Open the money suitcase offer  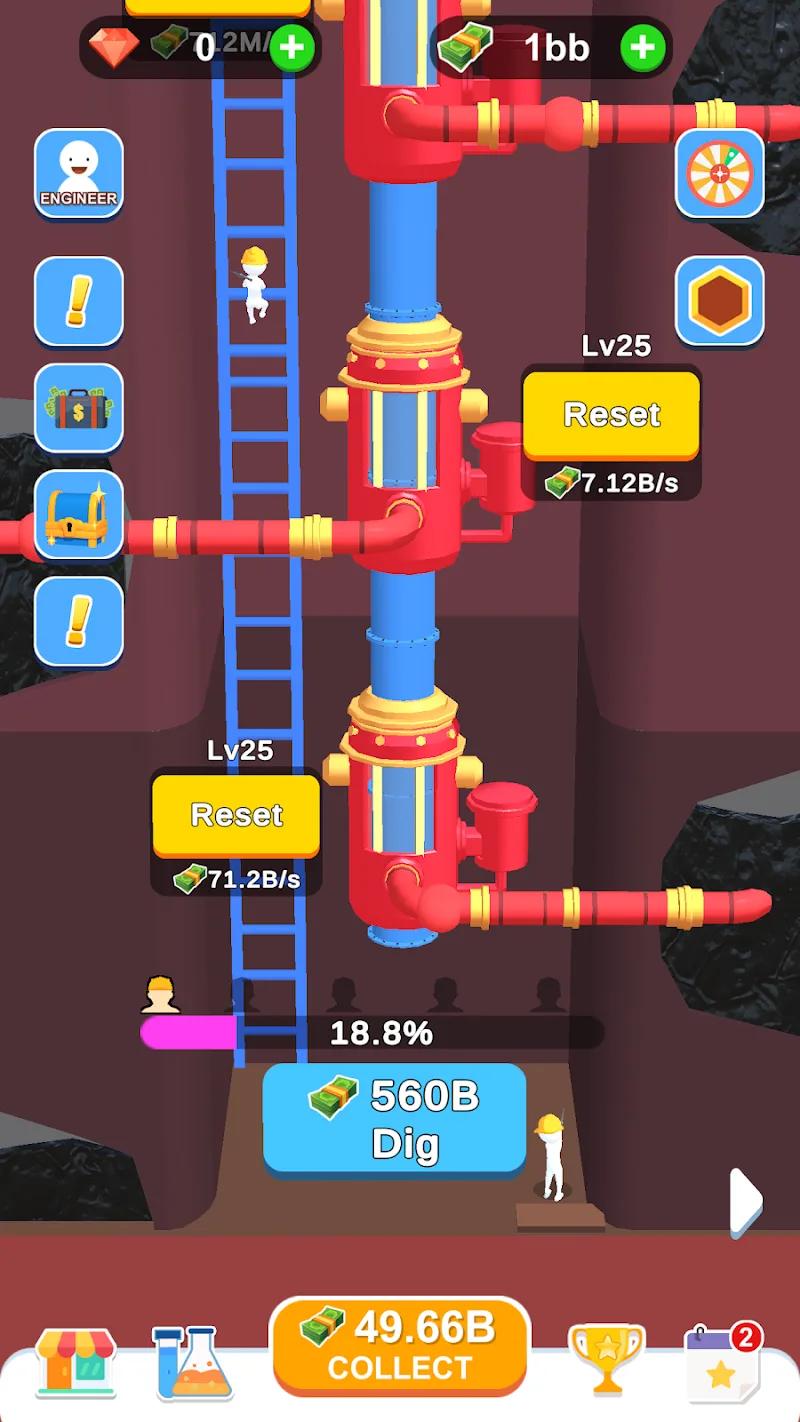(x=78, y=410)
